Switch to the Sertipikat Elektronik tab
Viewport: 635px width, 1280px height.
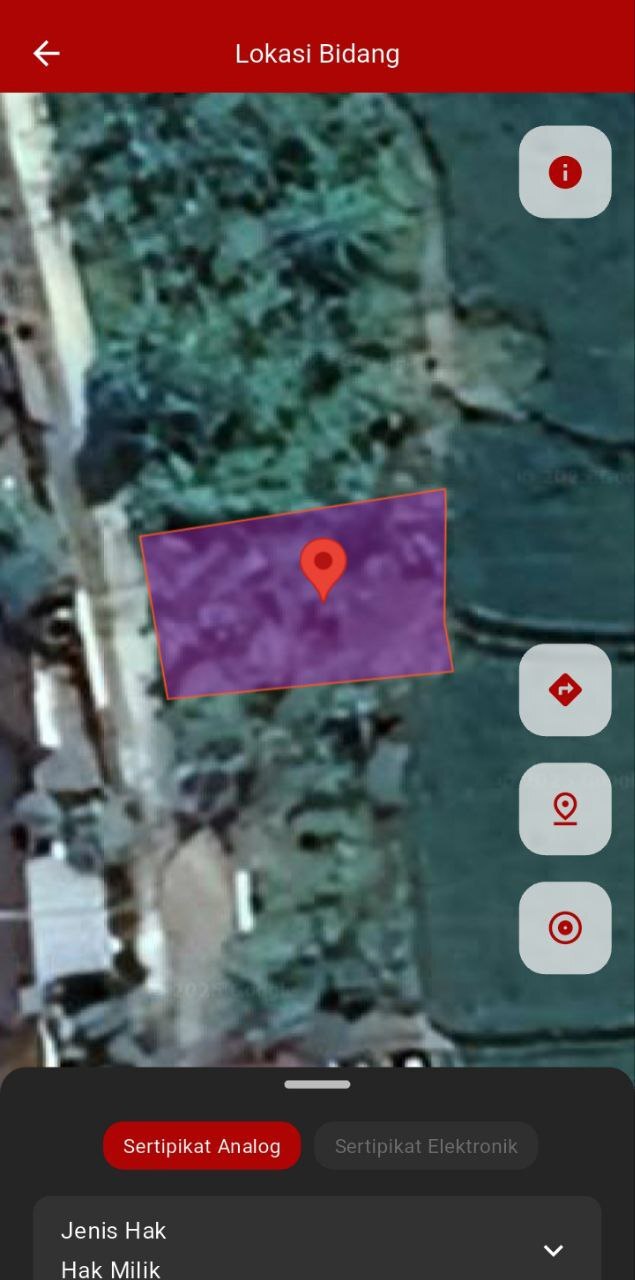tap(426, 1146)
